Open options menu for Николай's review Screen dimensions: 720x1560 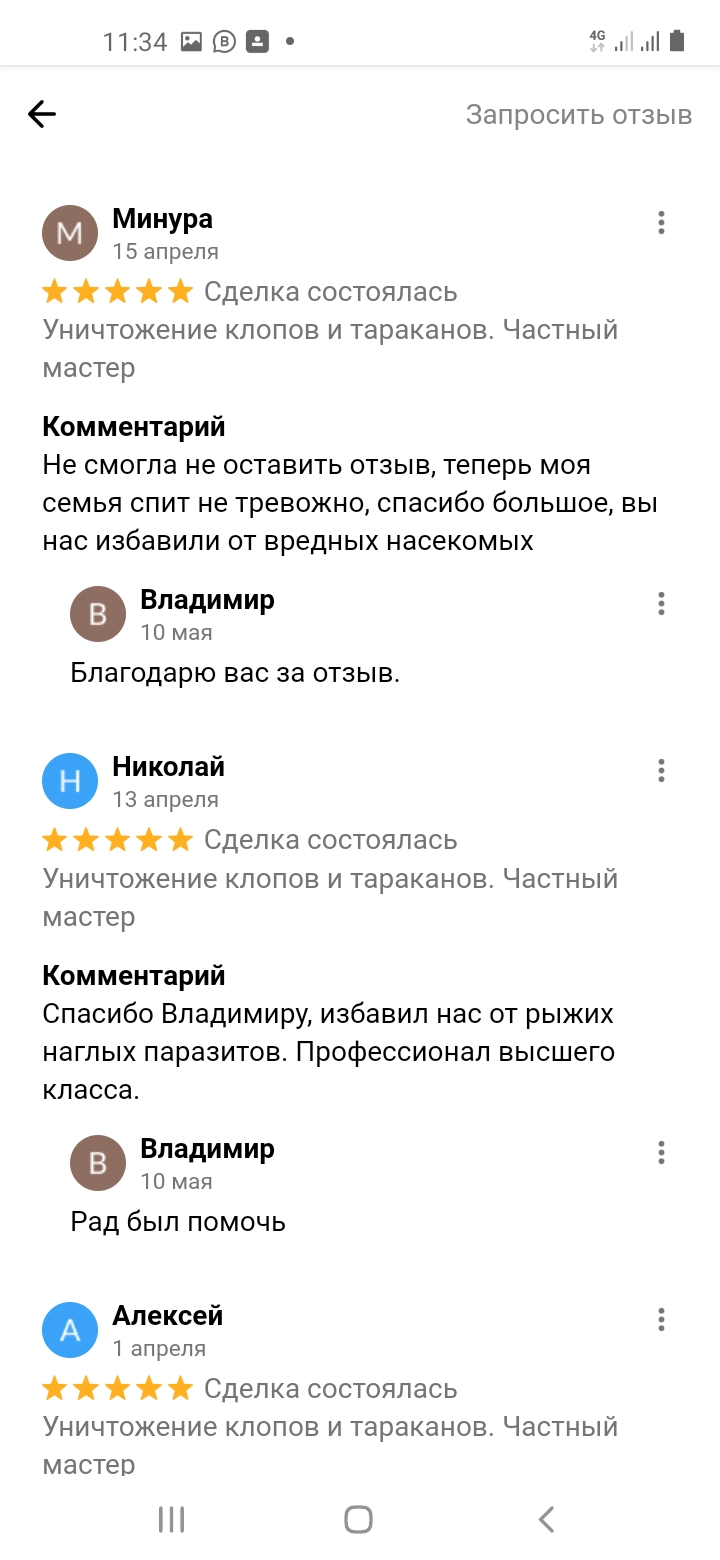click(x=661, y=771)
